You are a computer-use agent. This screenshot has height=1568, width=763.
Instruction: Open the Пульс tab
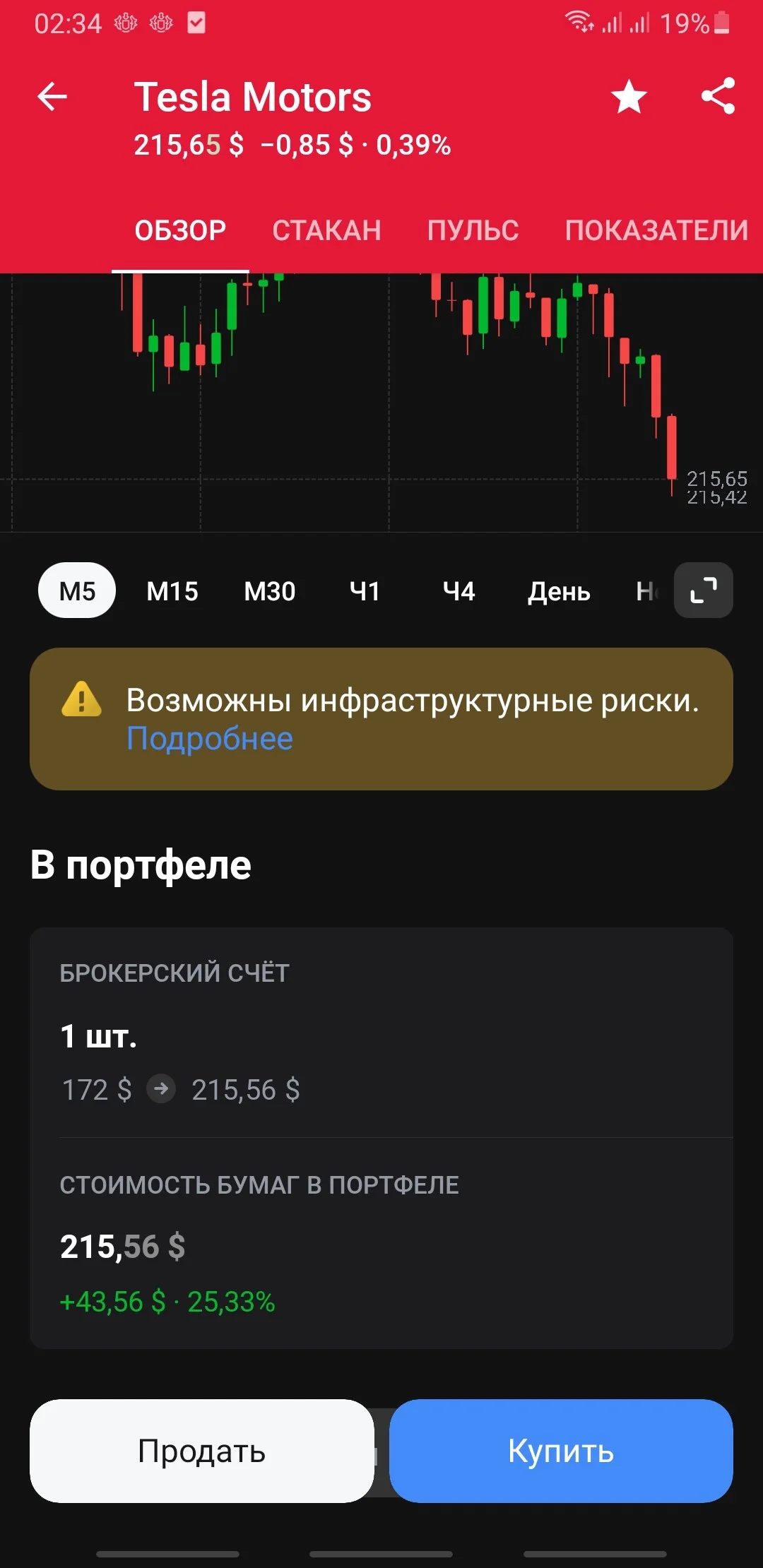473,230
